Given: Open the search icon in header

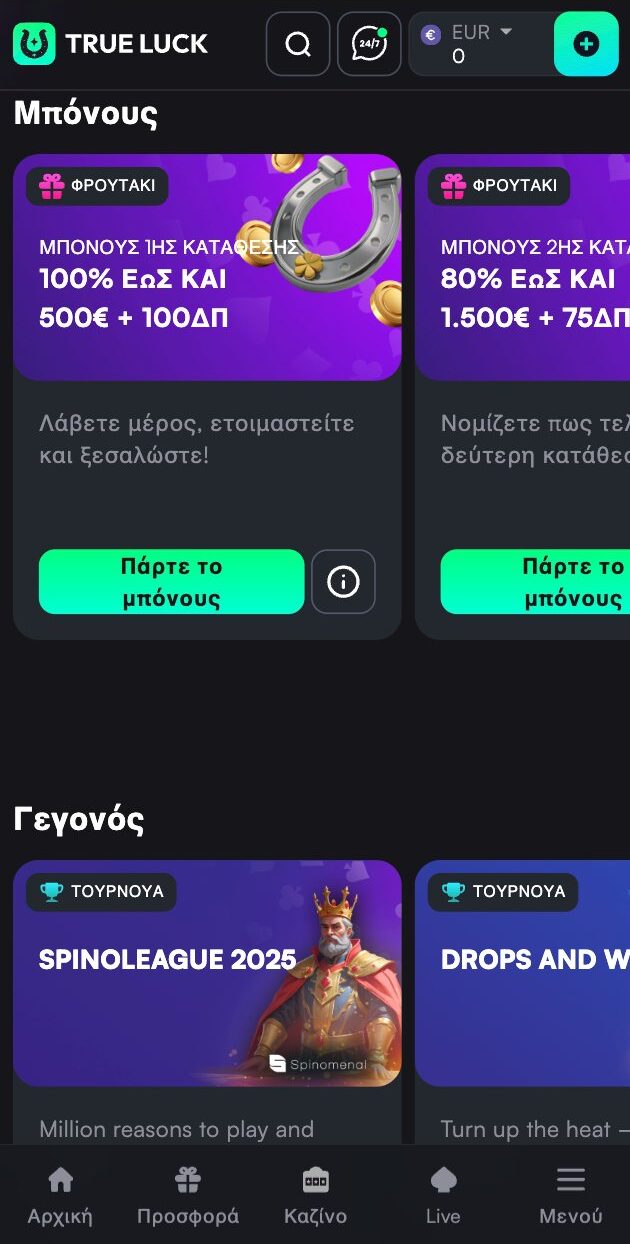Looking at the screenshot, I should pos(298,44).
